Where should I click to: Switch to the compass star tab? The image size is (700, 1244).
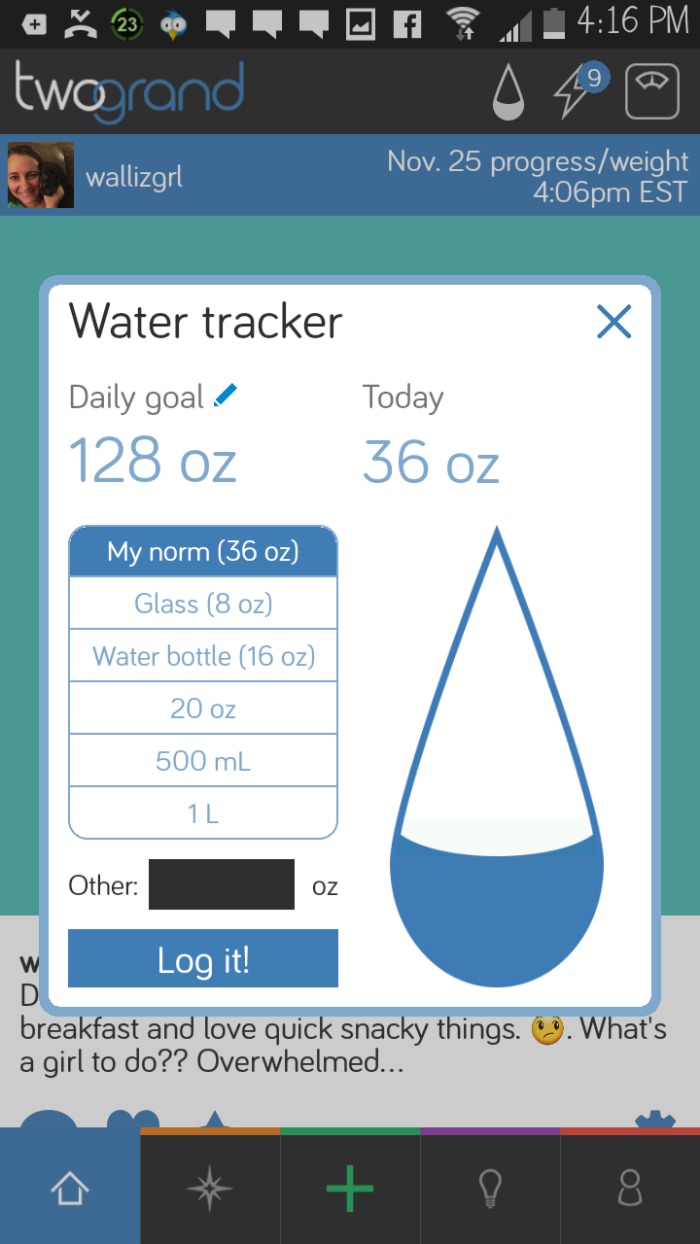(210, 1188)
